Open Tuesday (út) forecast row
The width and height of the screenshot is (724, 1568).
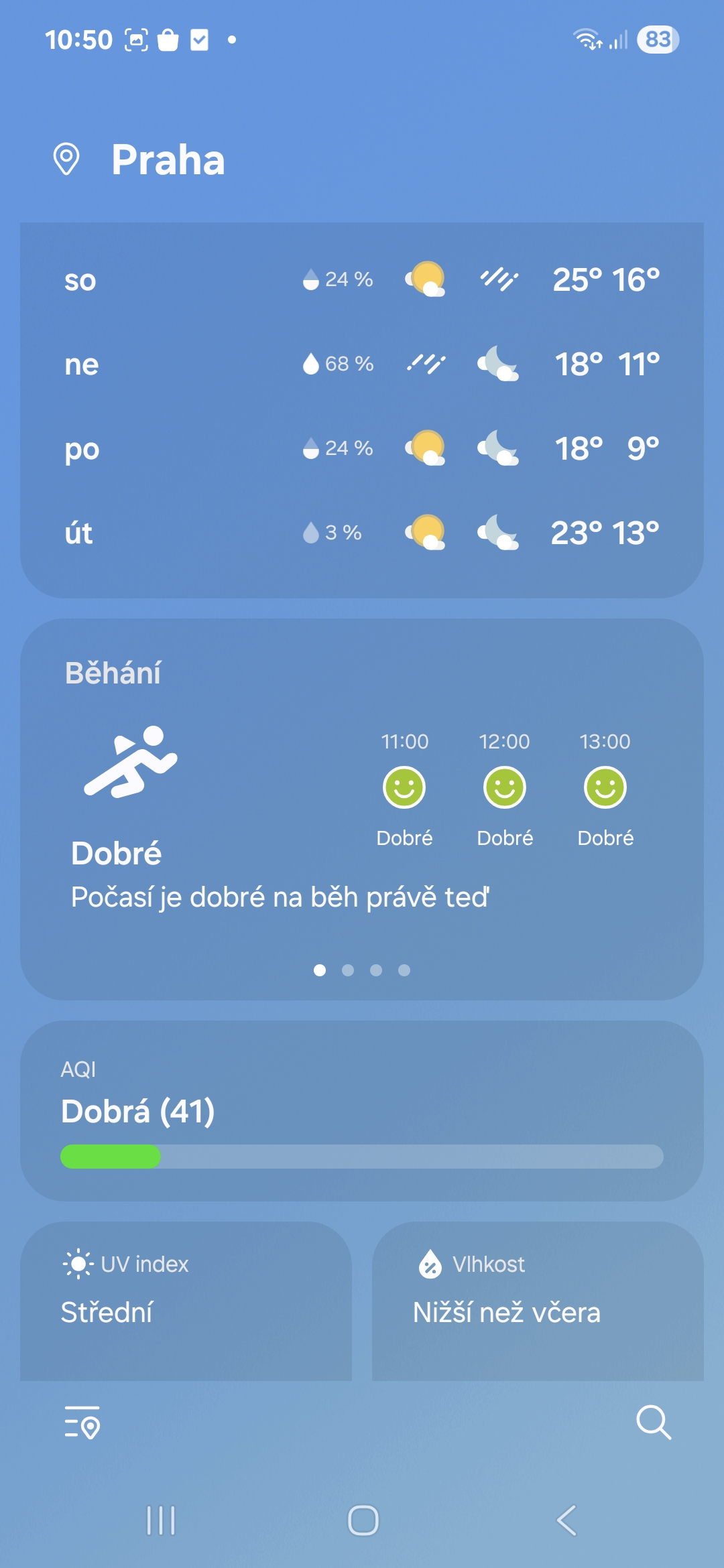[362, 533]
